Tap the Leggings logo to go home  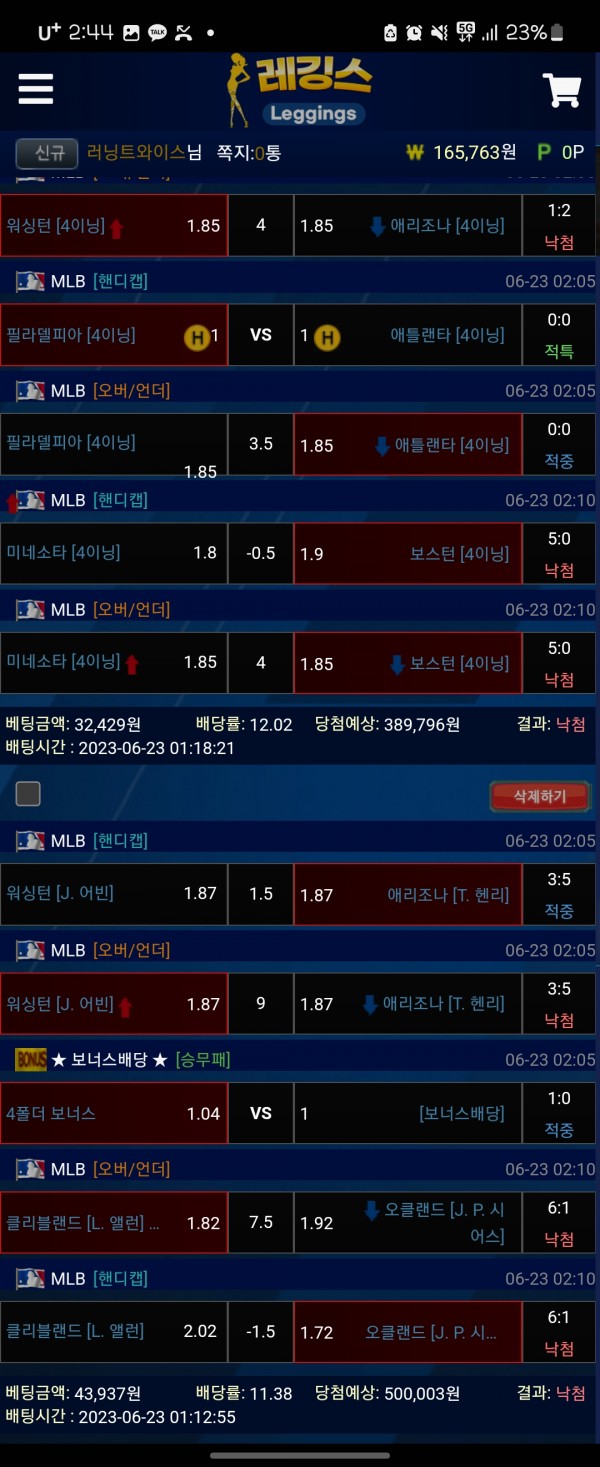click(300, 90)
